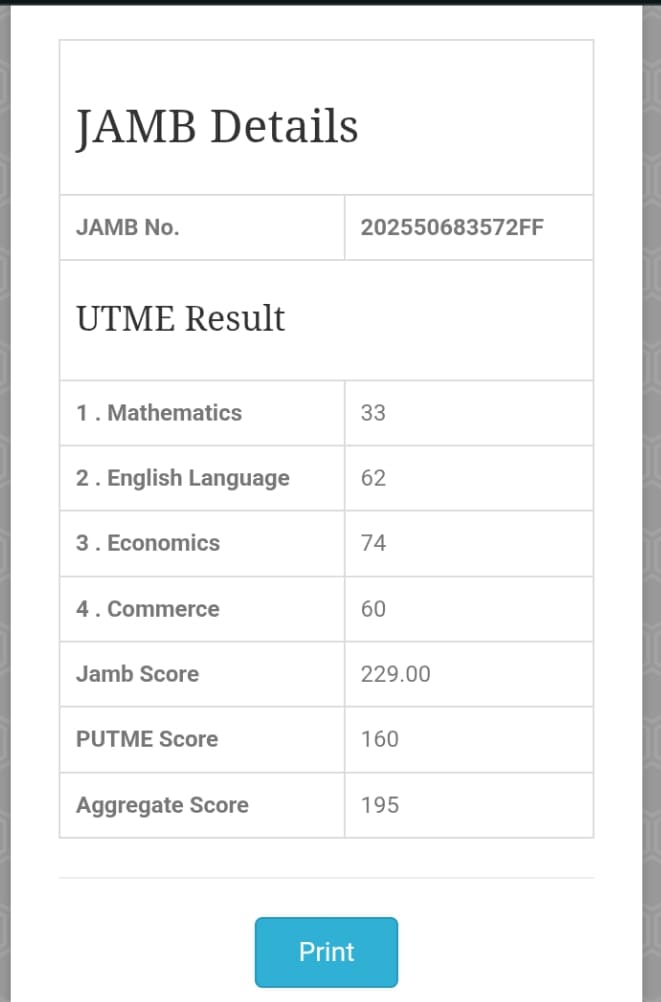Screen dimensions: 661x1002
Task: Print the JAMB result details
Action: pos(326,951)
